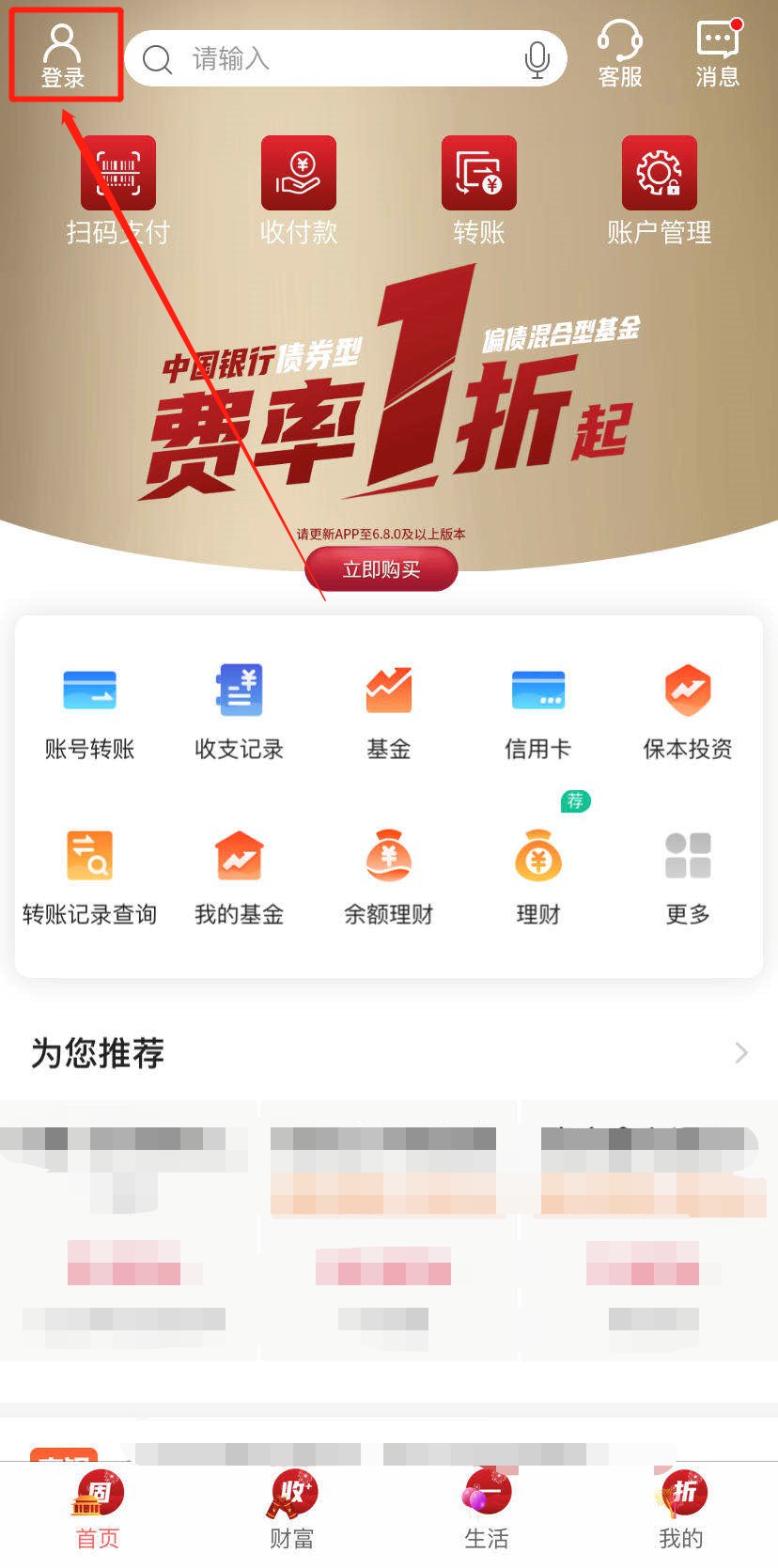Open 保本投资
This screenshot has width=778, height=1568.
tap(687, 710)
